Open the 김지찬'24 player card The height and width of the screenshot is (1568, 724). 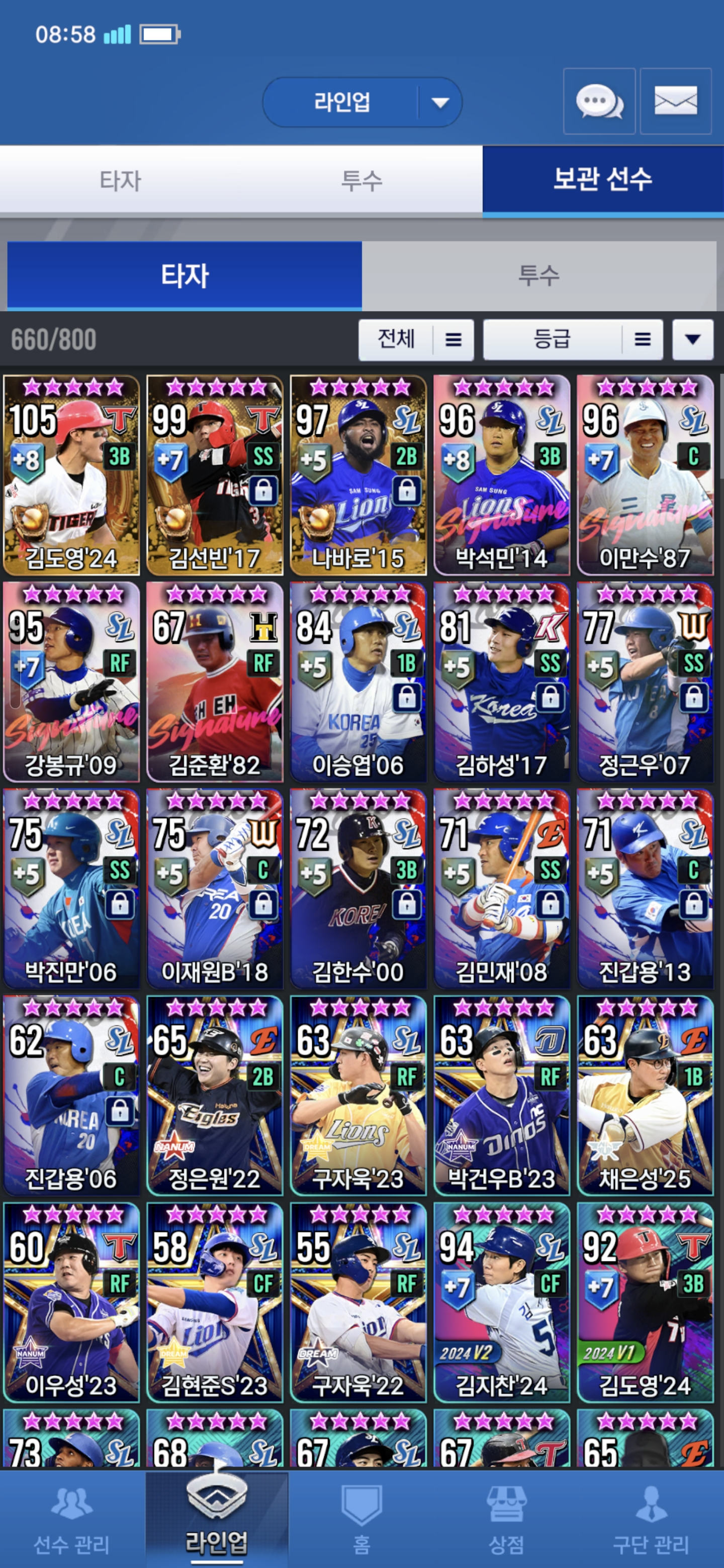tap(501, 1302)
